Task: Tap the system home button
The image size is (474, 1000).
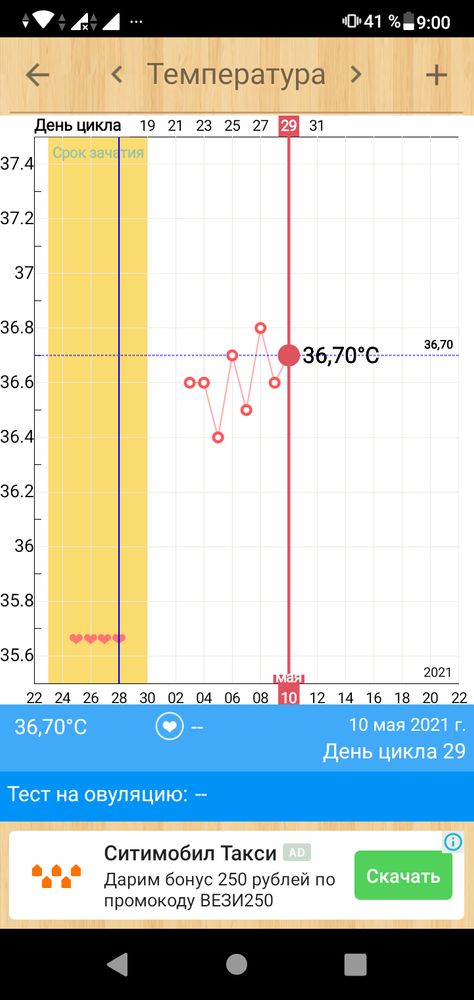Action: pyautogui.click(x=236, y=964)
